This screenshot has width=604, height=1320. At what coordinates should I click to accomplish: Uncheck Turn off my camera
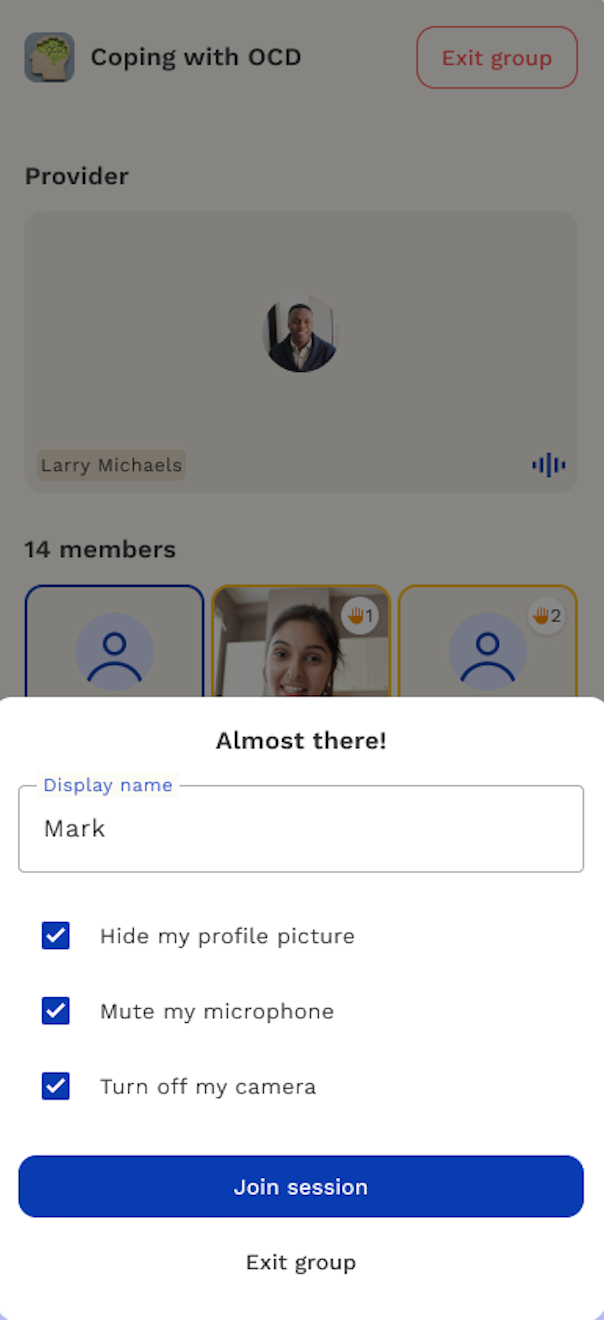56,1086
